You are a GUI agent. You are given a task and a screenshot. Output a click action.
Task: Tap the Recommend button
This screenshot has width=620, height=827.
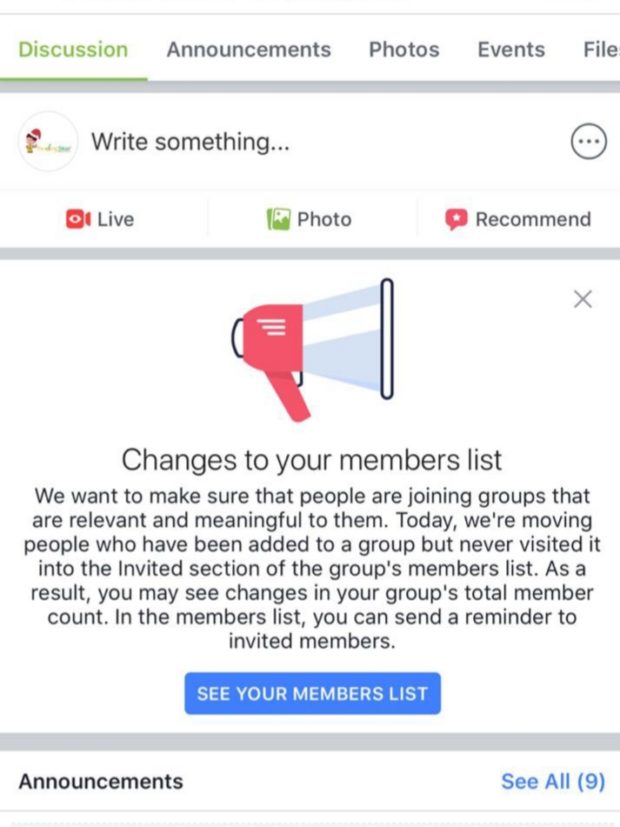518,219
